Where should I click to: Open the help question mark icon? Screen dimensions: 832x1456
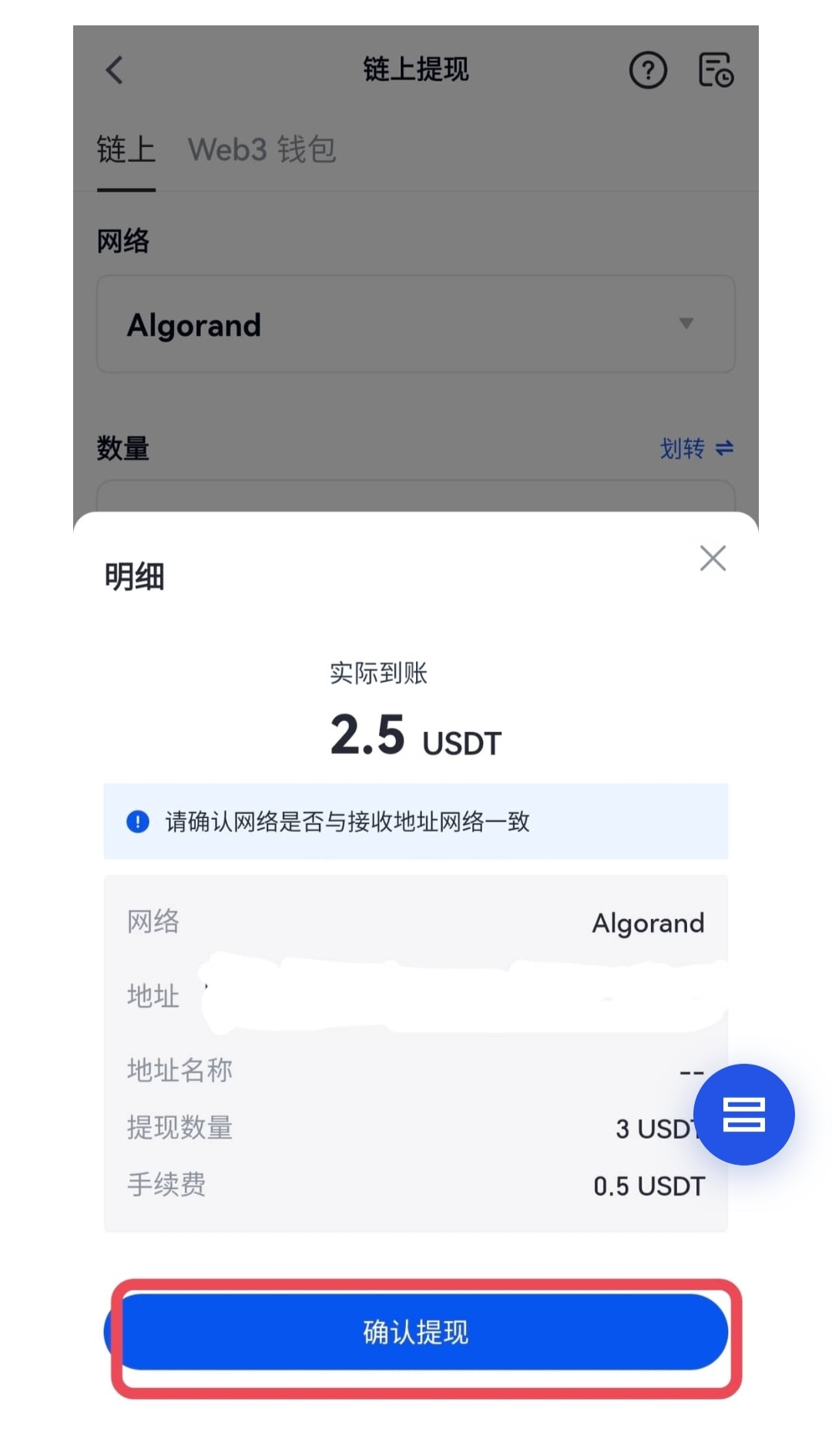click(x=648, y=71)
